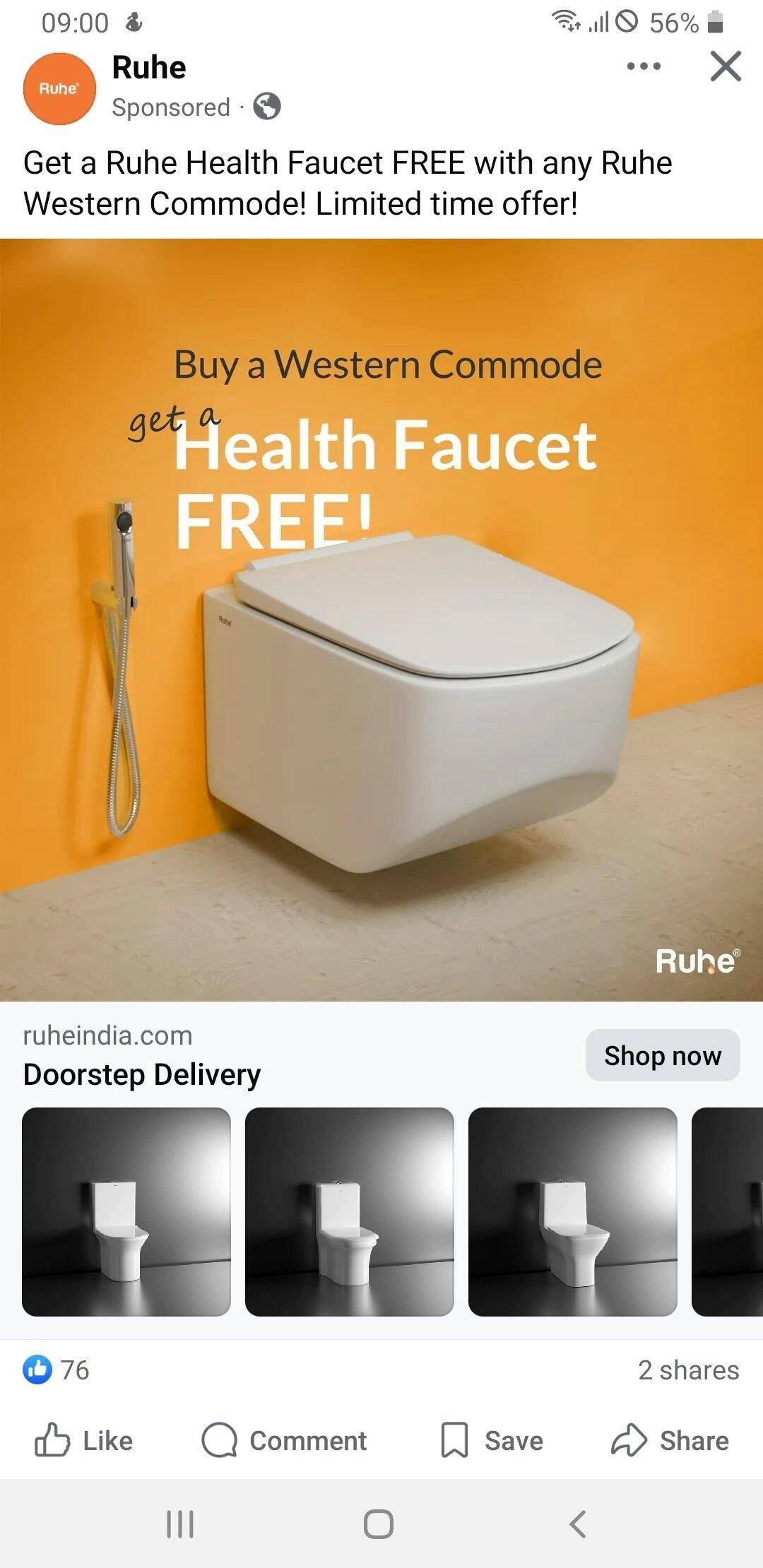
Task: Share the Ruhe post
Action: 670,1440
